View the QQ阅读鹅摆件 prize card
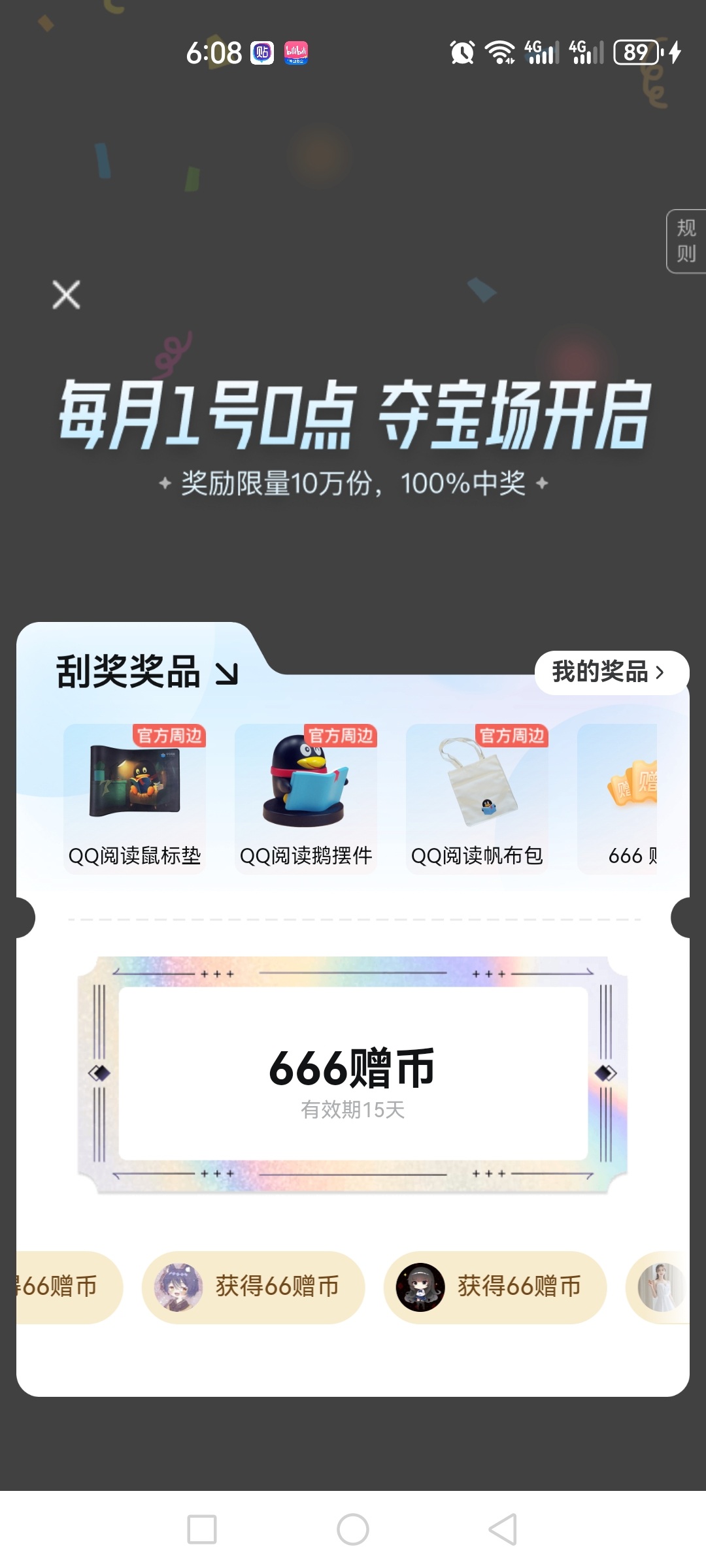The height and width of the screenshot is (1568, 706). (306, 798)
